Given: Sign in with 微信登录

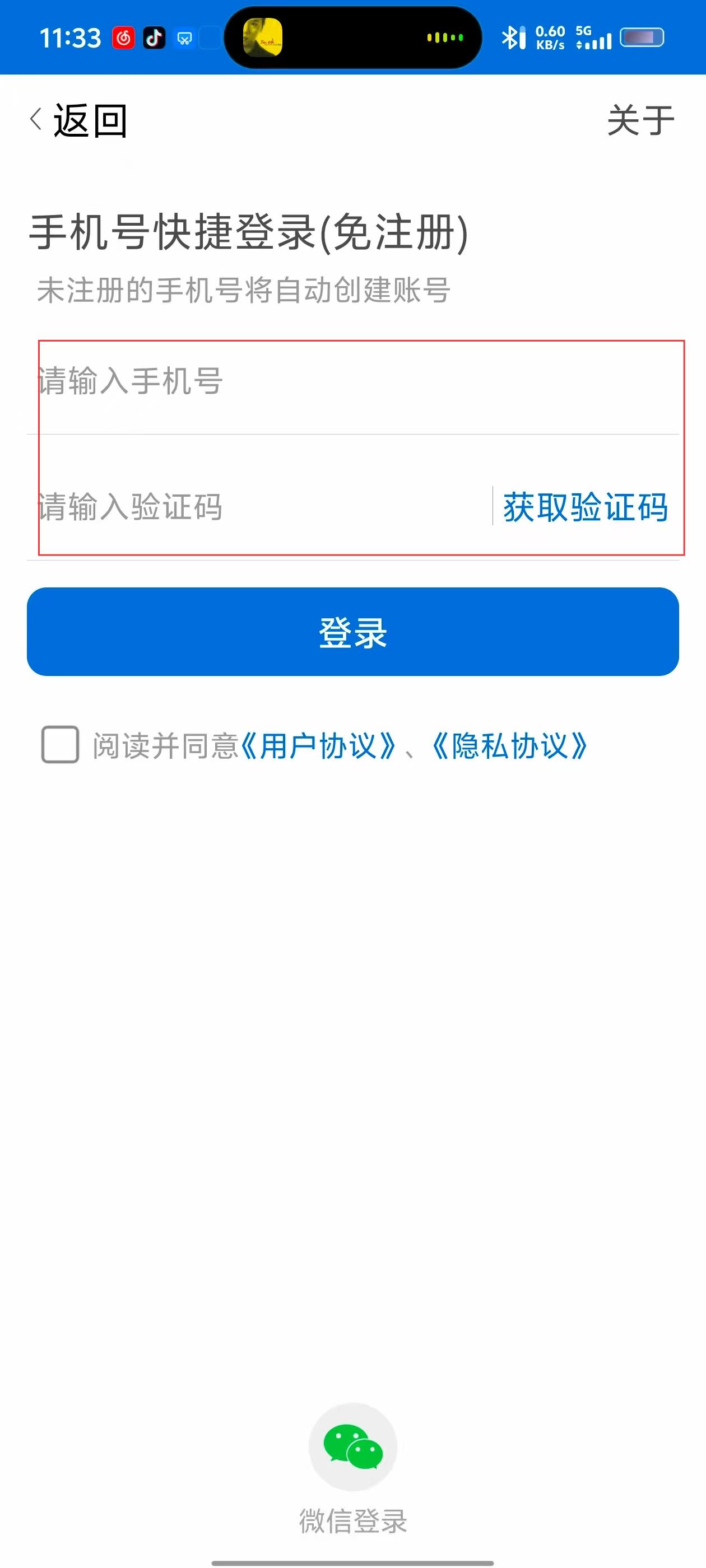Looking at the screenshot, I should [x=352, y=1469].
